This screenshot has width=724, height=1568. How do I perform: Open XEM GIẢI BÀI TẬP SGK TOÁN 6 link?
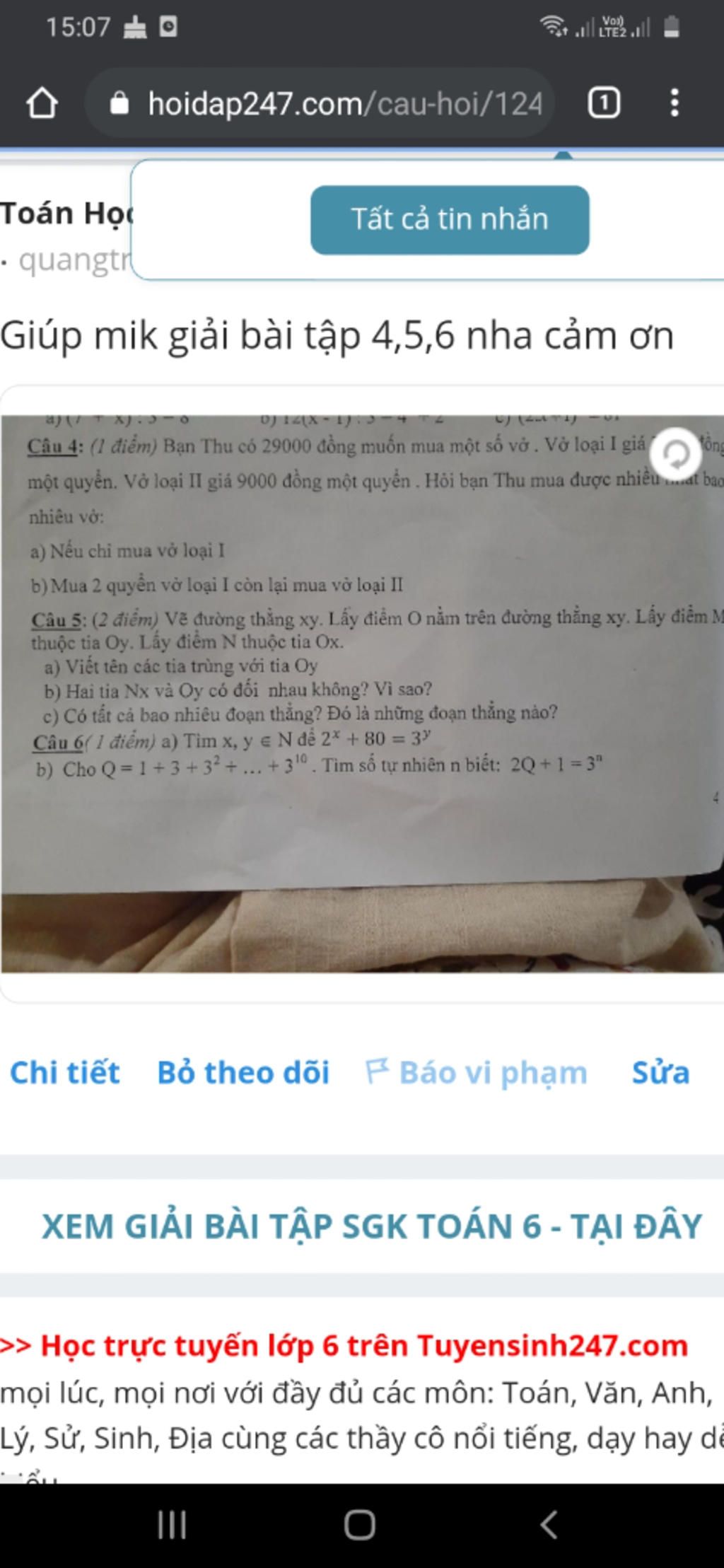[x=371, y=1226]
